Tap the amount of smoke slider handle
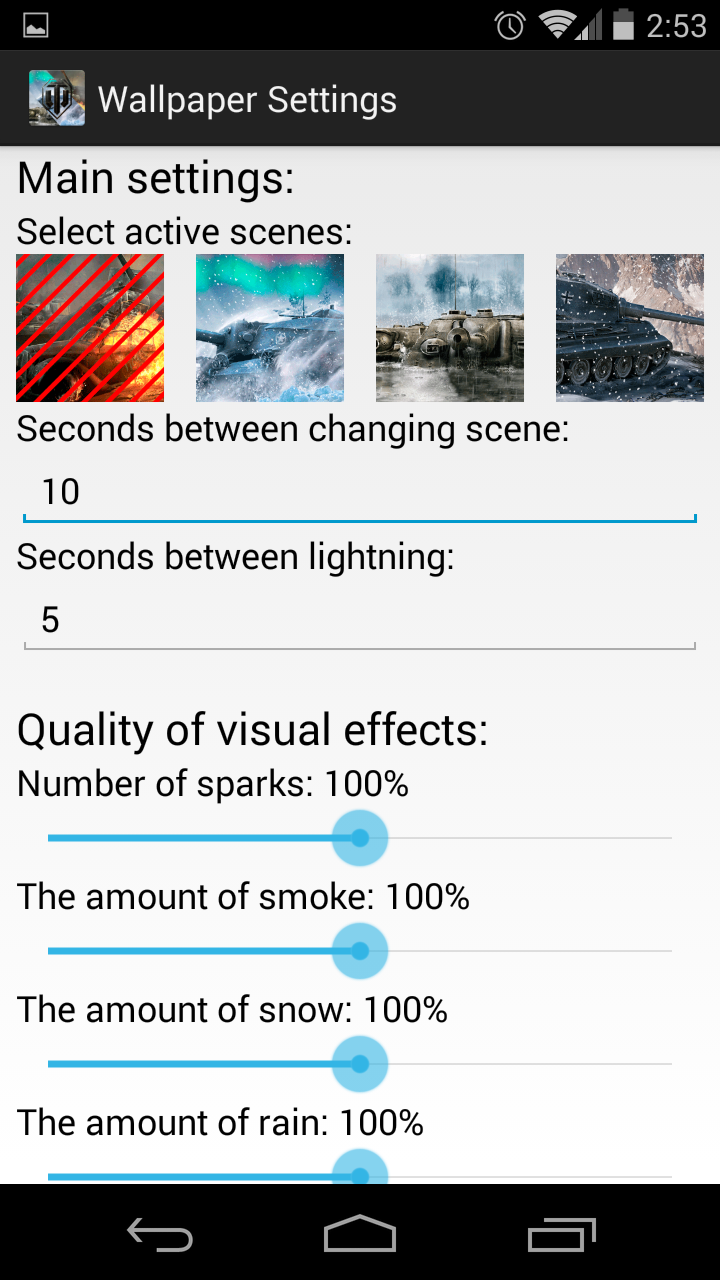This screenshot has height=1280, width=720. coord(360,951)
